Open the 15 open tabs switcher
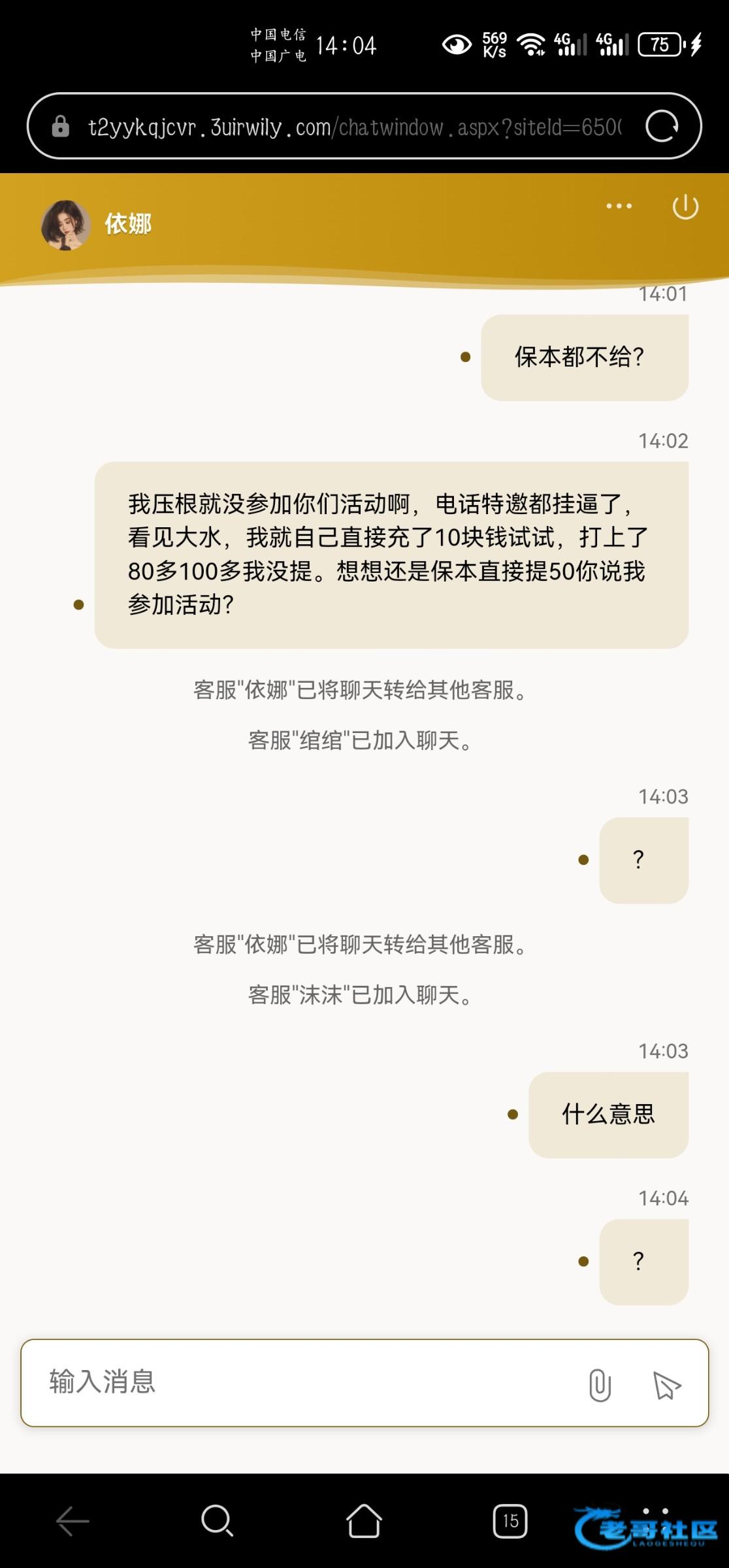 point(510,1521)
